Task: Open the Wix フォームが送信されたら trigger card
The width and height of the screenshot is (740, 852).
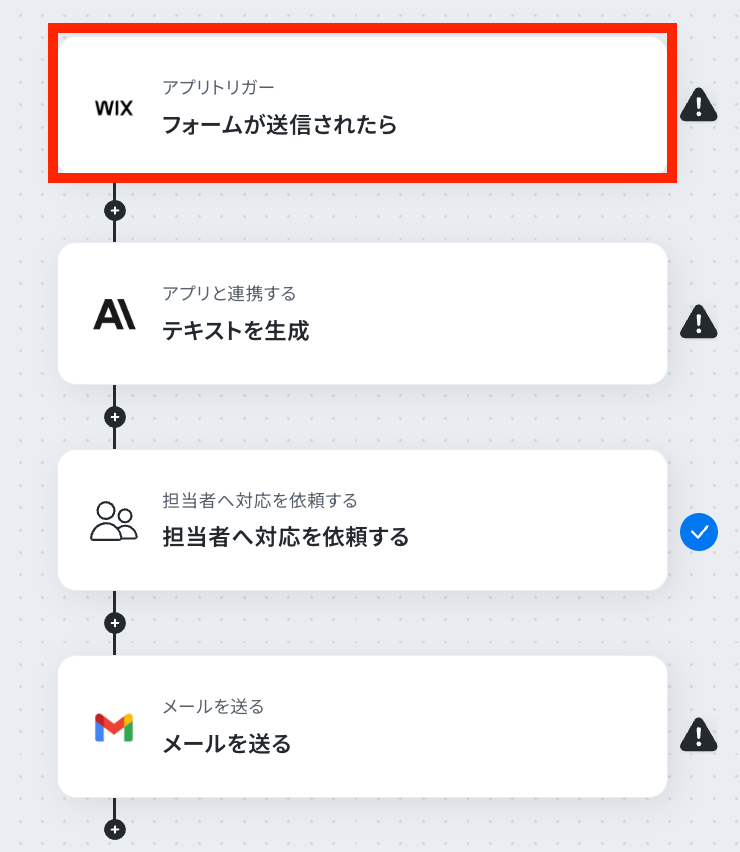Action: point(362,105)
